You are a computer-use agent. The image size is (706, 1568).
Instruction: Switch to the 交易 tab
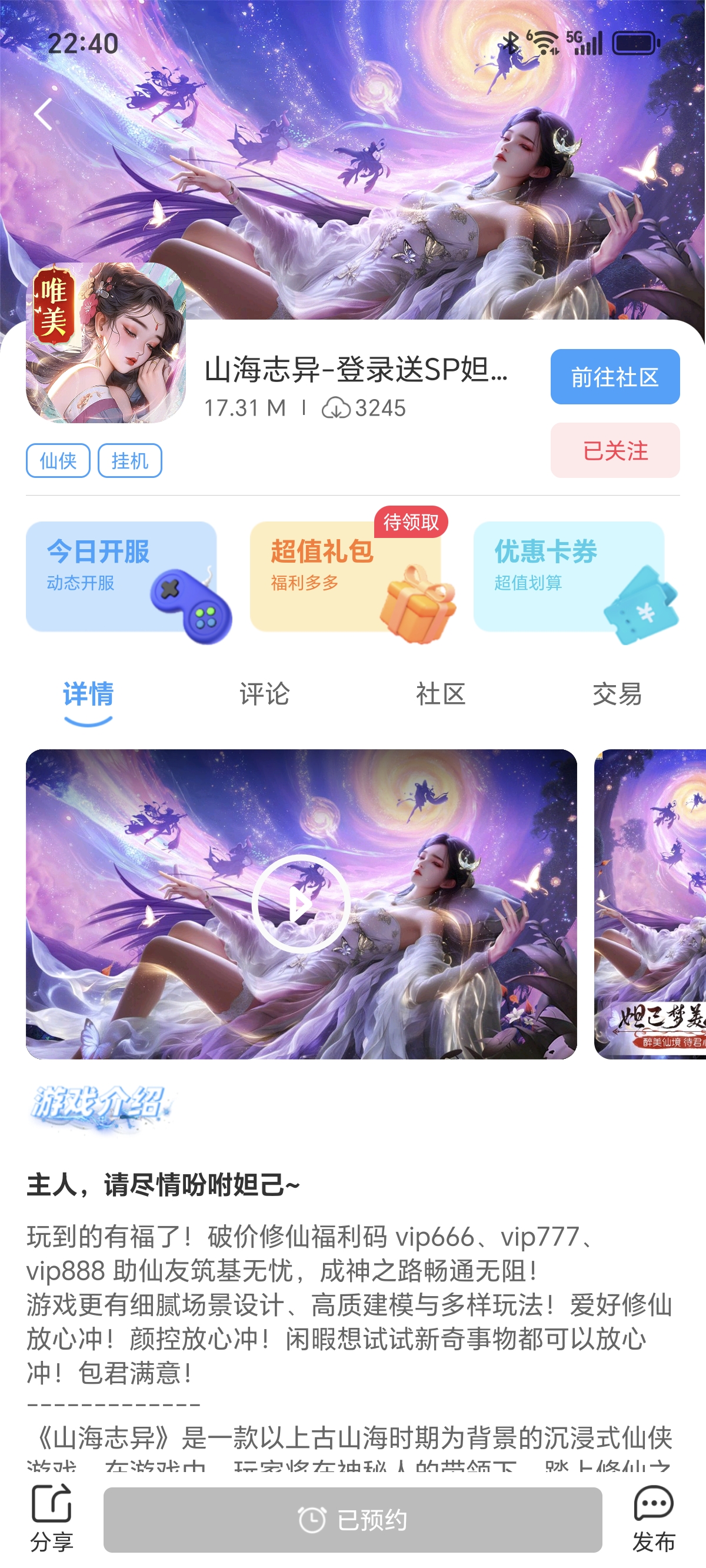tap(617, 695)
